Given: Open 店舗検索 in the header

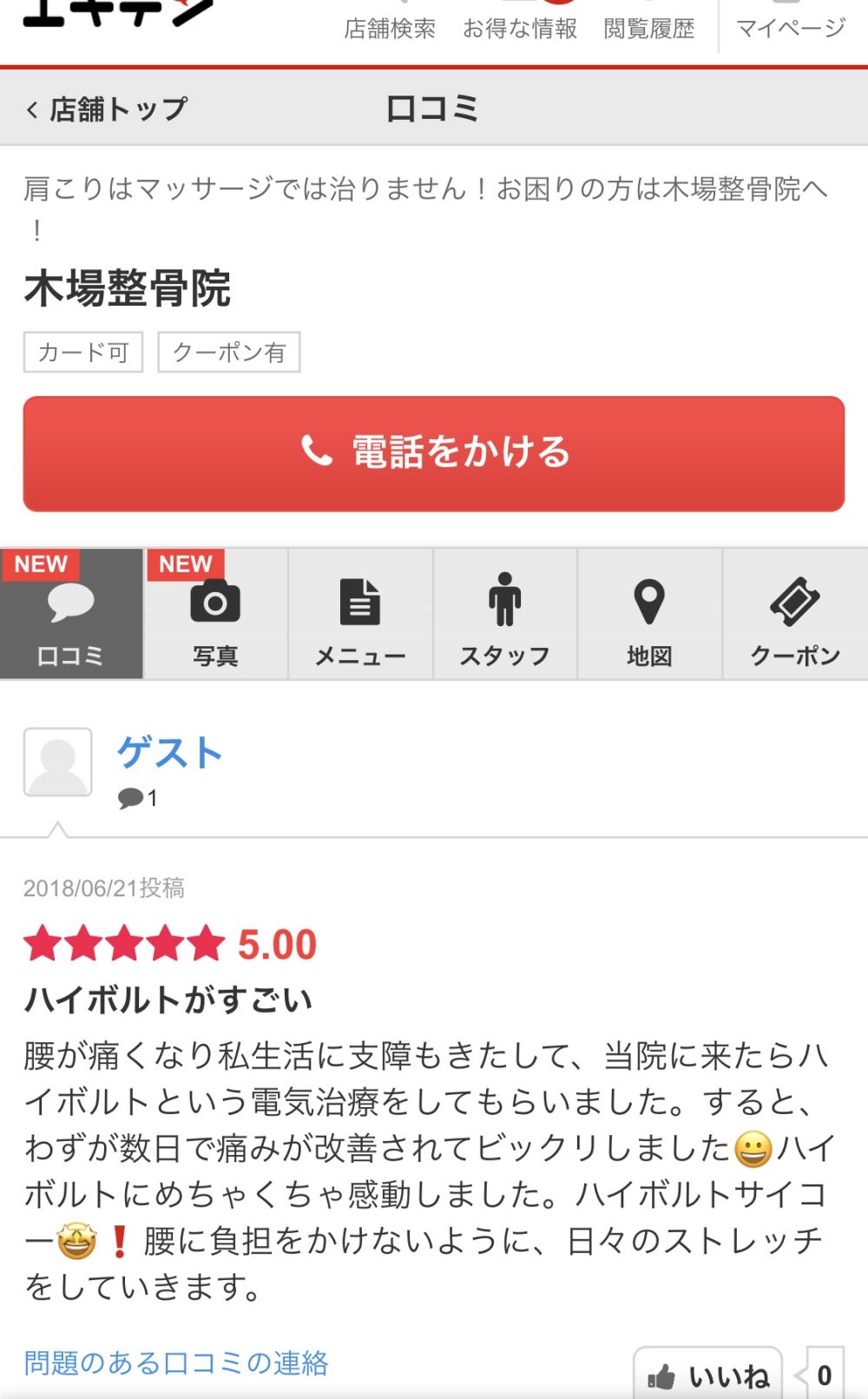Looking at the screenshot, I should tap(390, 27).
